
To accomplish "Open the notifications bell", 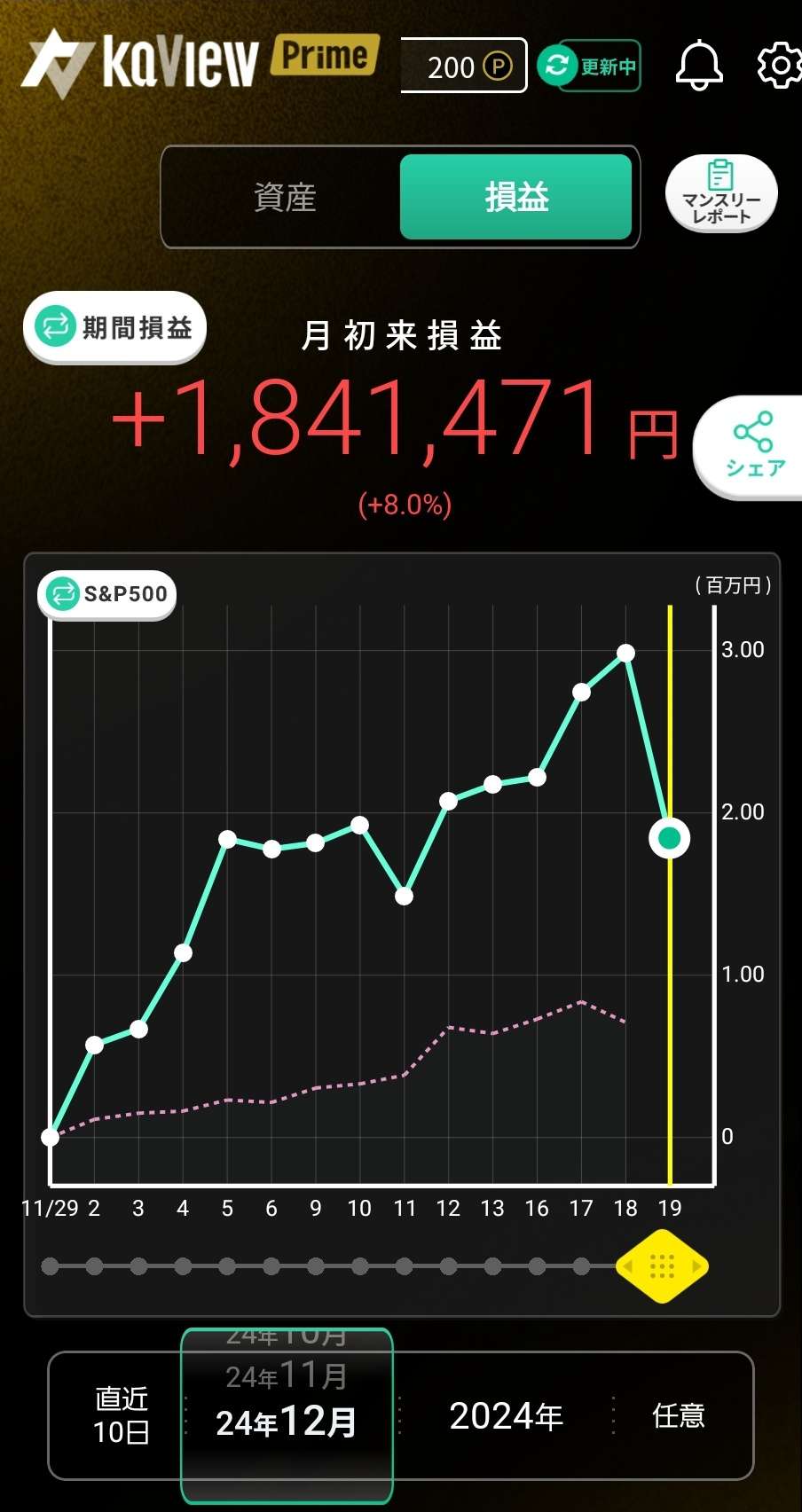I will (x=699, y=65).
